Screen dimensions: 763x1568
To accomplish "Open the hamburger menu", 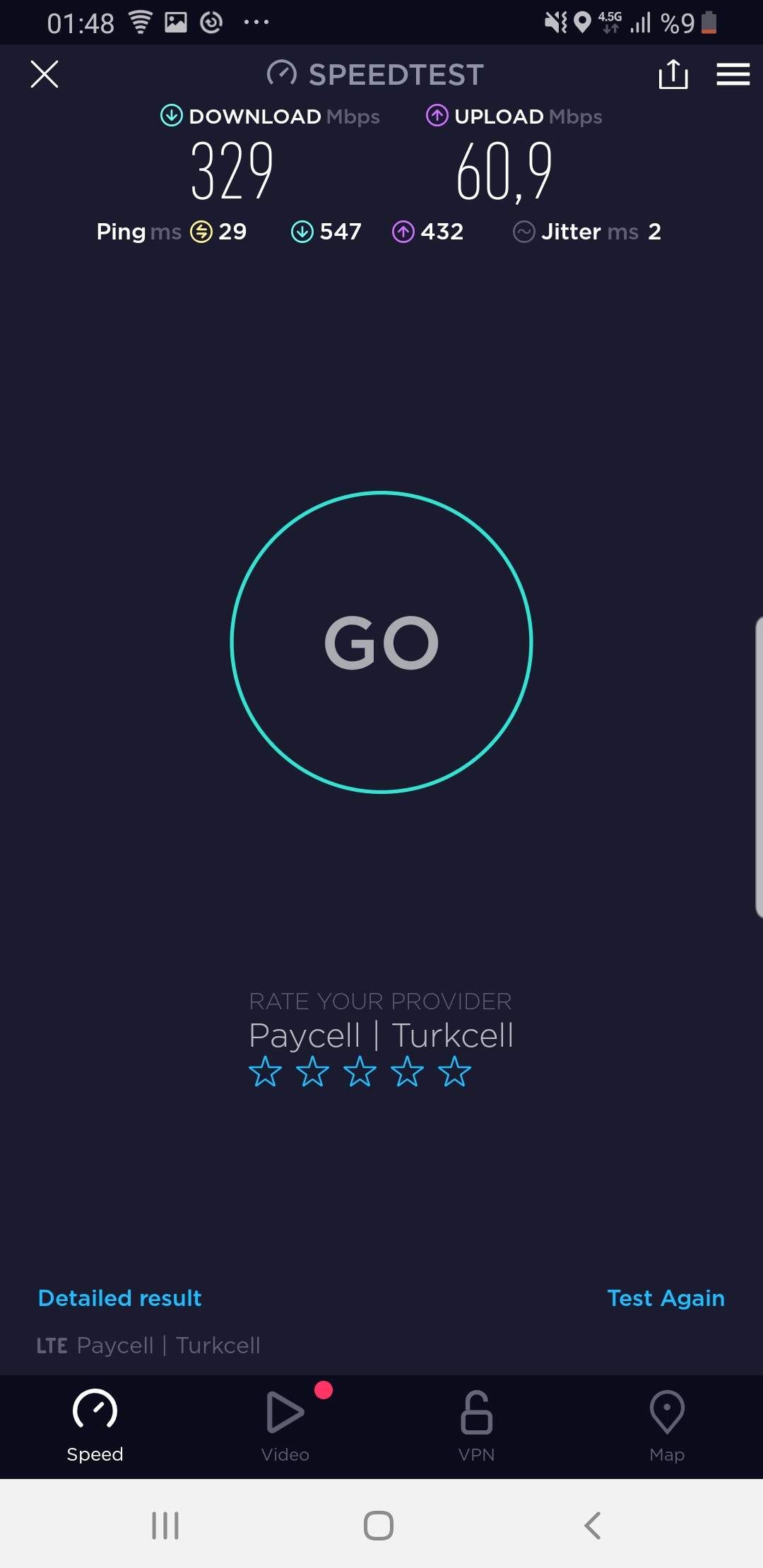I will pos(733,74).
